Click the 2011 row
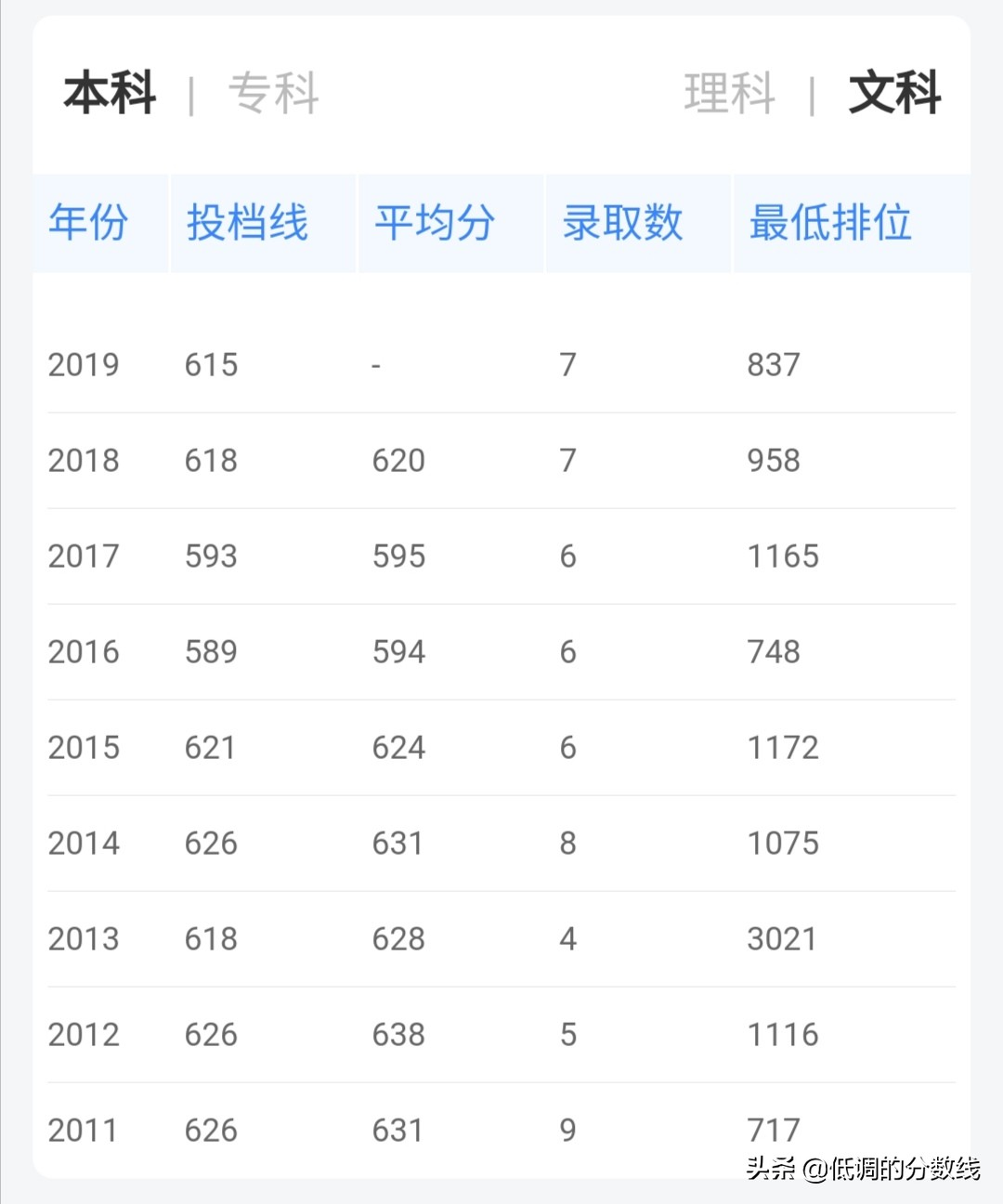This screenshot has height=1204, width=1003. coord(84,1131)
